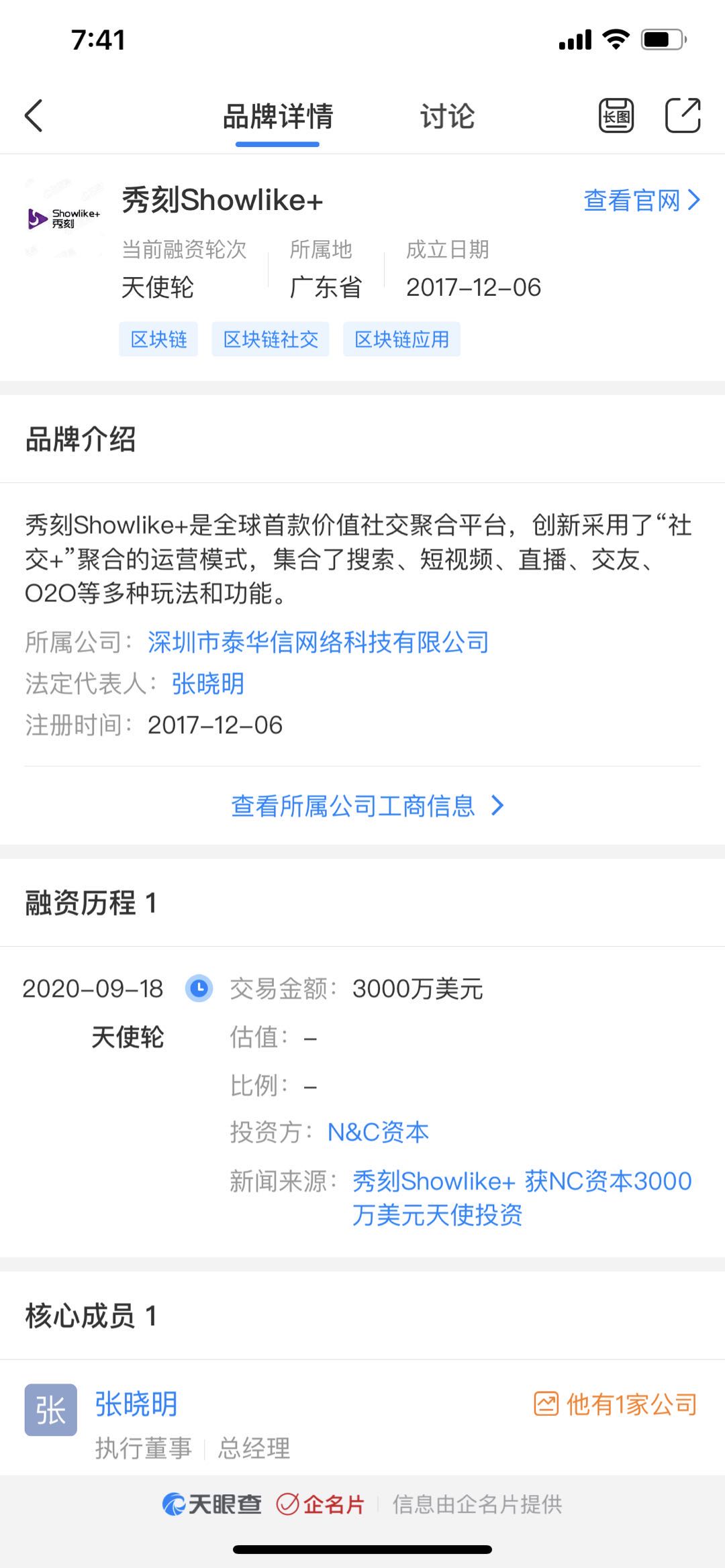Image resolution: width=725 pixels, height=1568 pixels.
Task: Switch to the 讨论 tab
Action: (x=447, y=117)
